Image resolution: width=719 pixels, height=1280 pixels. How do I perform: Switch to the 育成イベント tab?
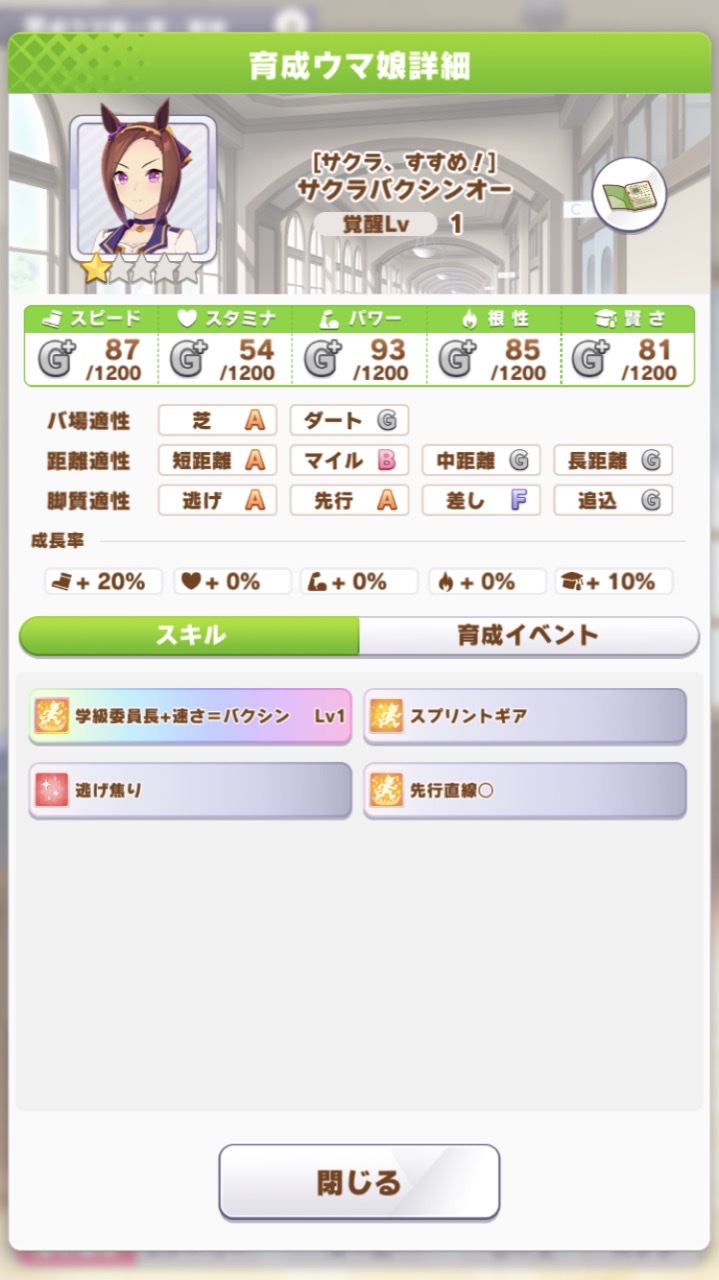[x=528, y=635]
